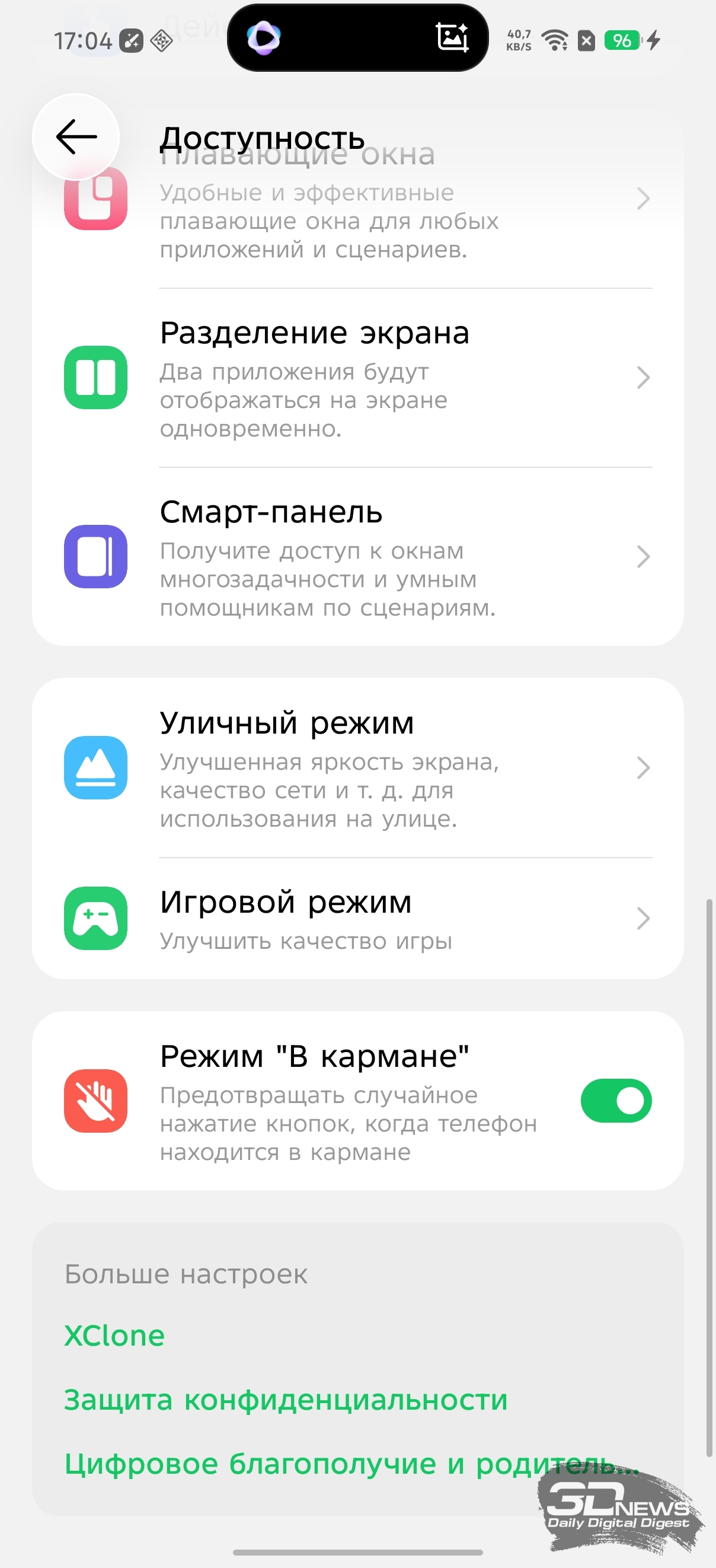Open Разделение экрана settings
Image resolution: width=716 pixels, height=1568 pixels.
(357, 377)
